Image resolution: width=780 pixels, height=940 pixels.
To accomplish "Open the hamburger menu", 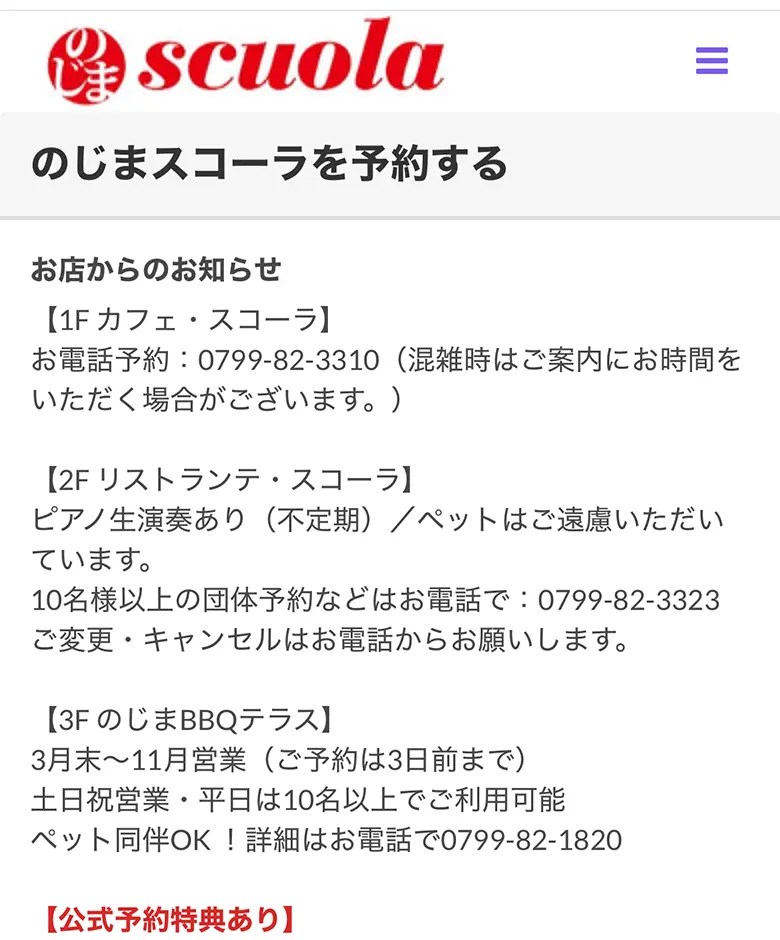I will 711,62.
